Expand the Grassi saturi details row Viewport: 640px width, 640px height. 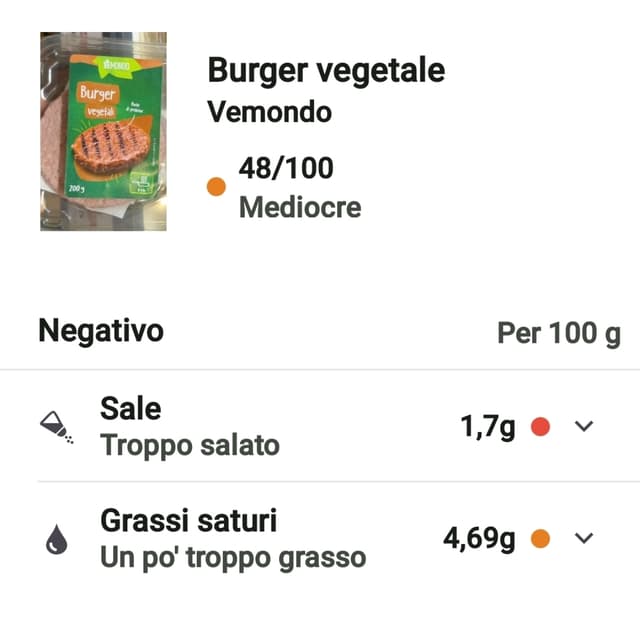coord(585,539)
